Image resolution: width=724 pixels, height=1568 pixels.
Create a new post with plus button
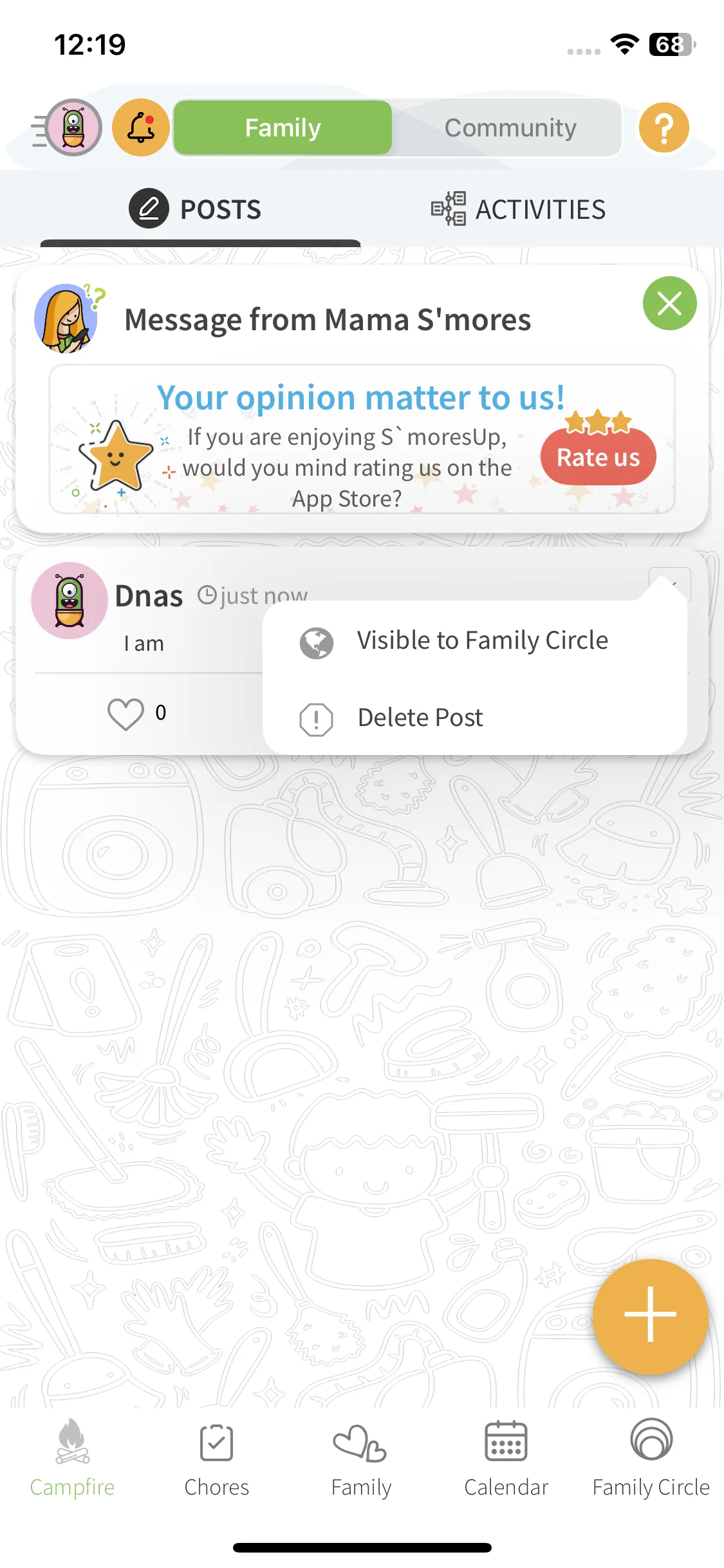650,1316
